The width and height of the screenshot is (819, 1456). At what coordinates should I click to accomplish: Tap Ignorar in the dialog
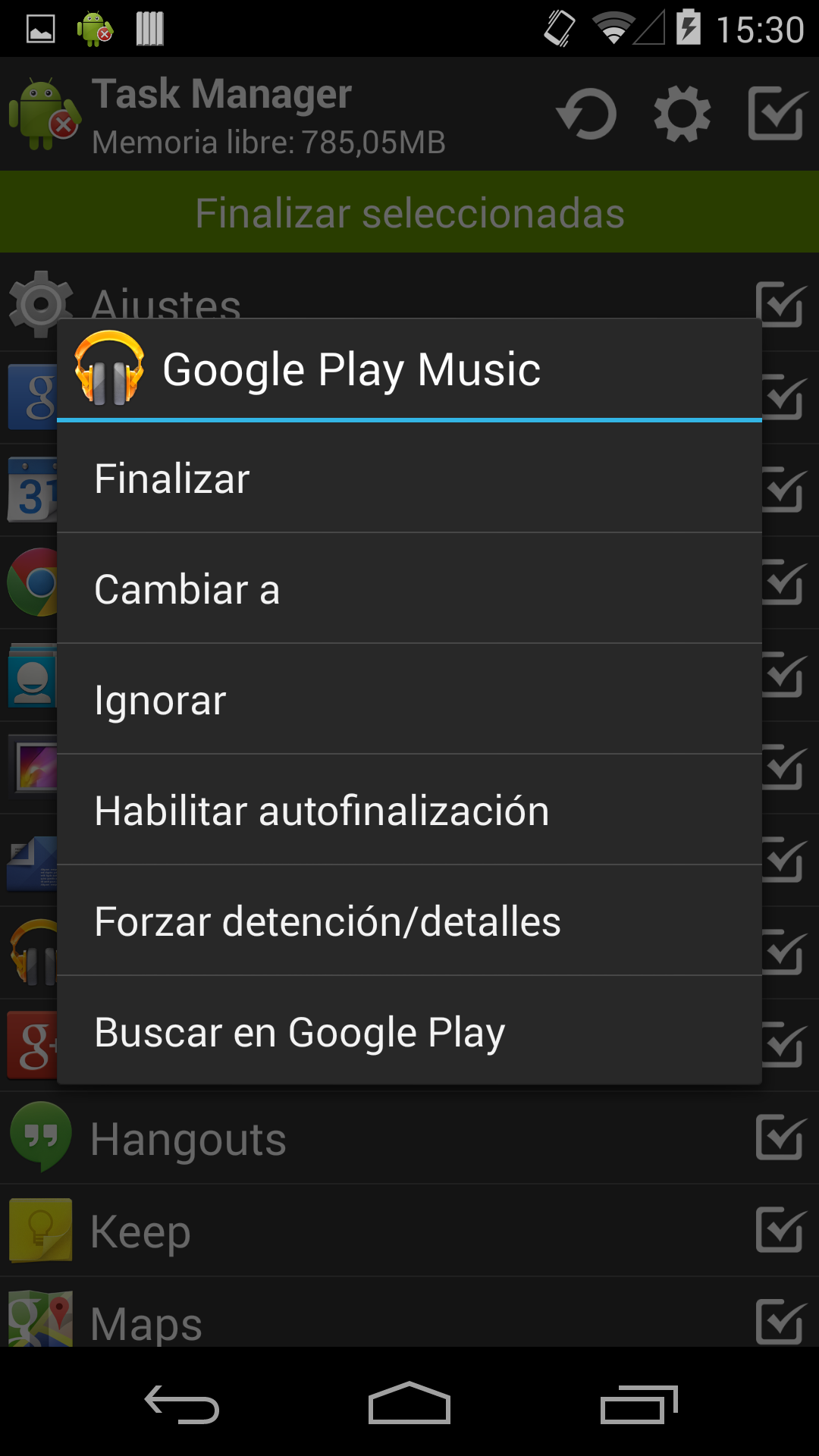click(409, 699)
